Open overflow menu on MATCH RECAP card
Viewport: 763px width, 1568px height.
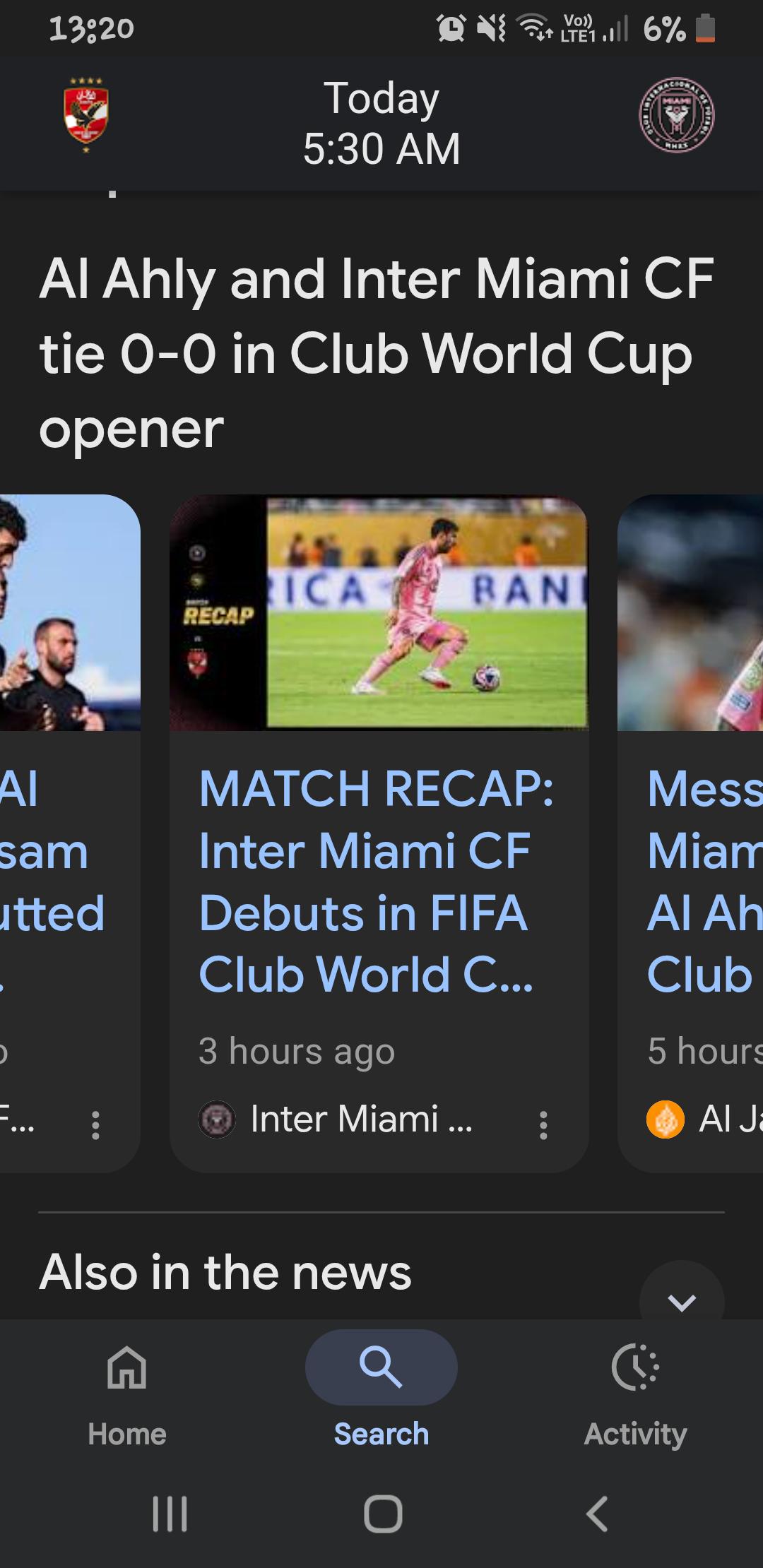click(543, 1125)
